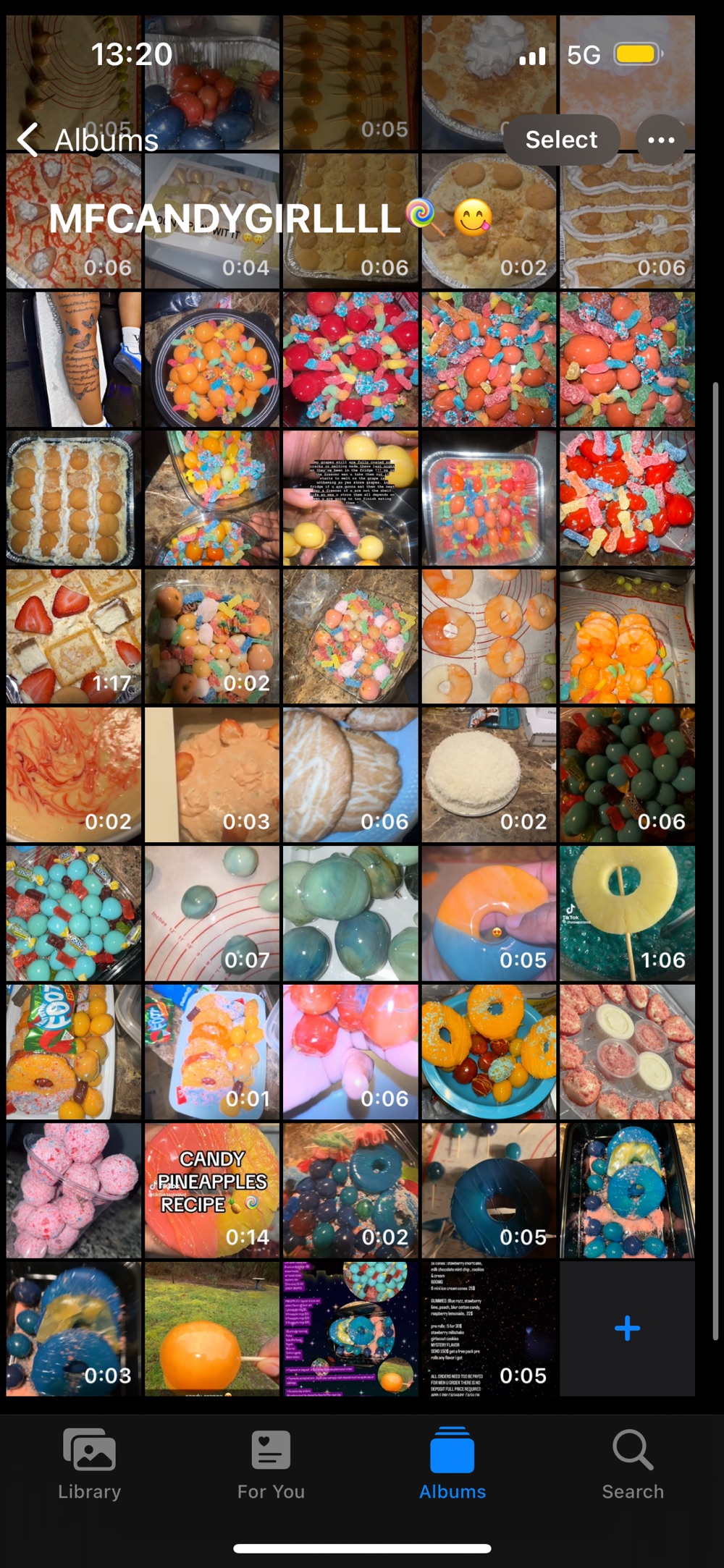Open the 1:06 pineapple ring video
Viewport: 724px width, 1568px height.
tap(627, 914)
